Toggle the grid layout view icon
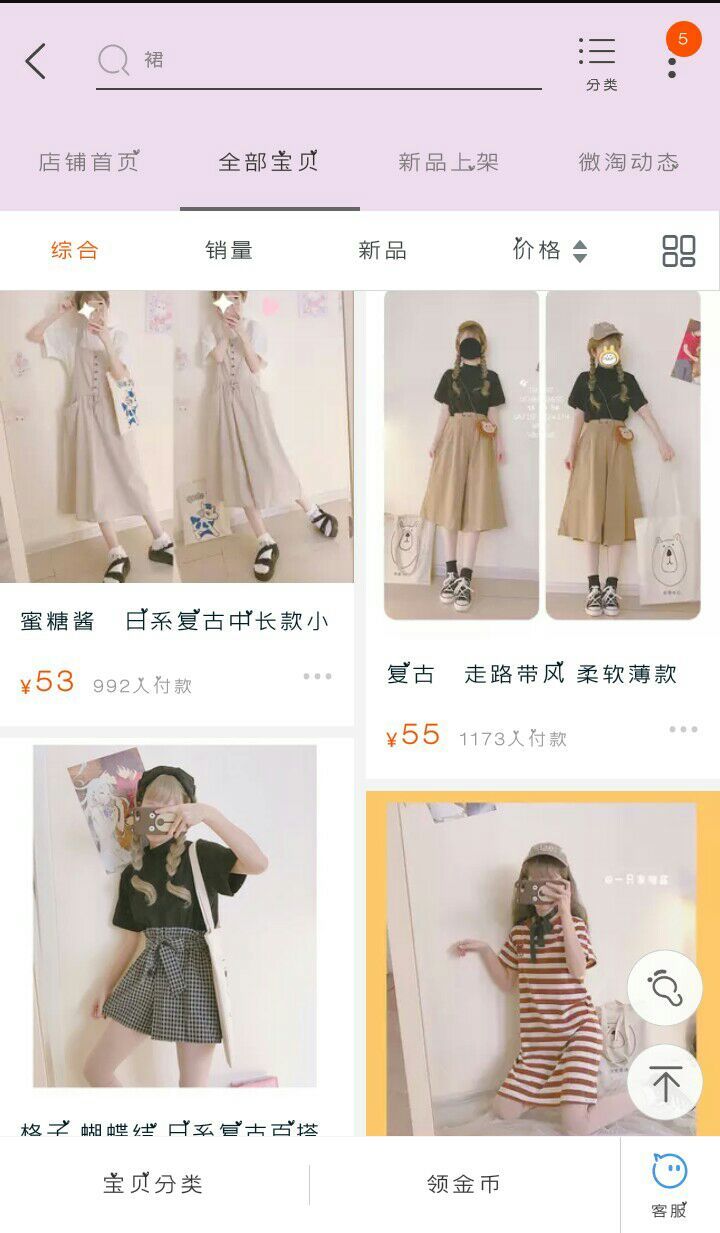This screenshot has height=1233, width=720. 679,250
